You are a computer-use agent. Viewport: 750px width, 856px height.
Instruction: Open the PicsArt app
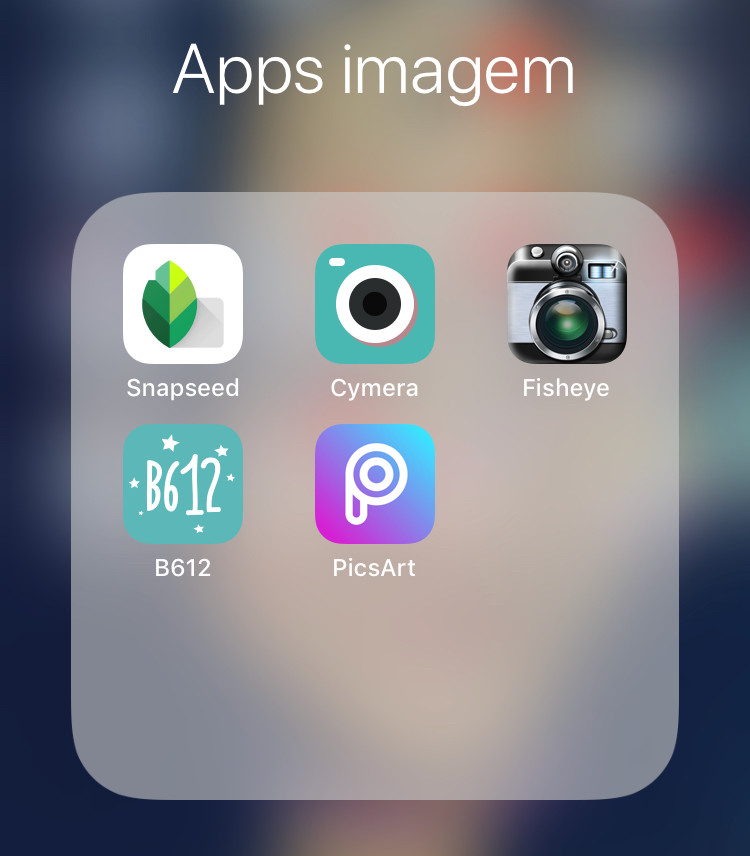(x=375, y=484)
